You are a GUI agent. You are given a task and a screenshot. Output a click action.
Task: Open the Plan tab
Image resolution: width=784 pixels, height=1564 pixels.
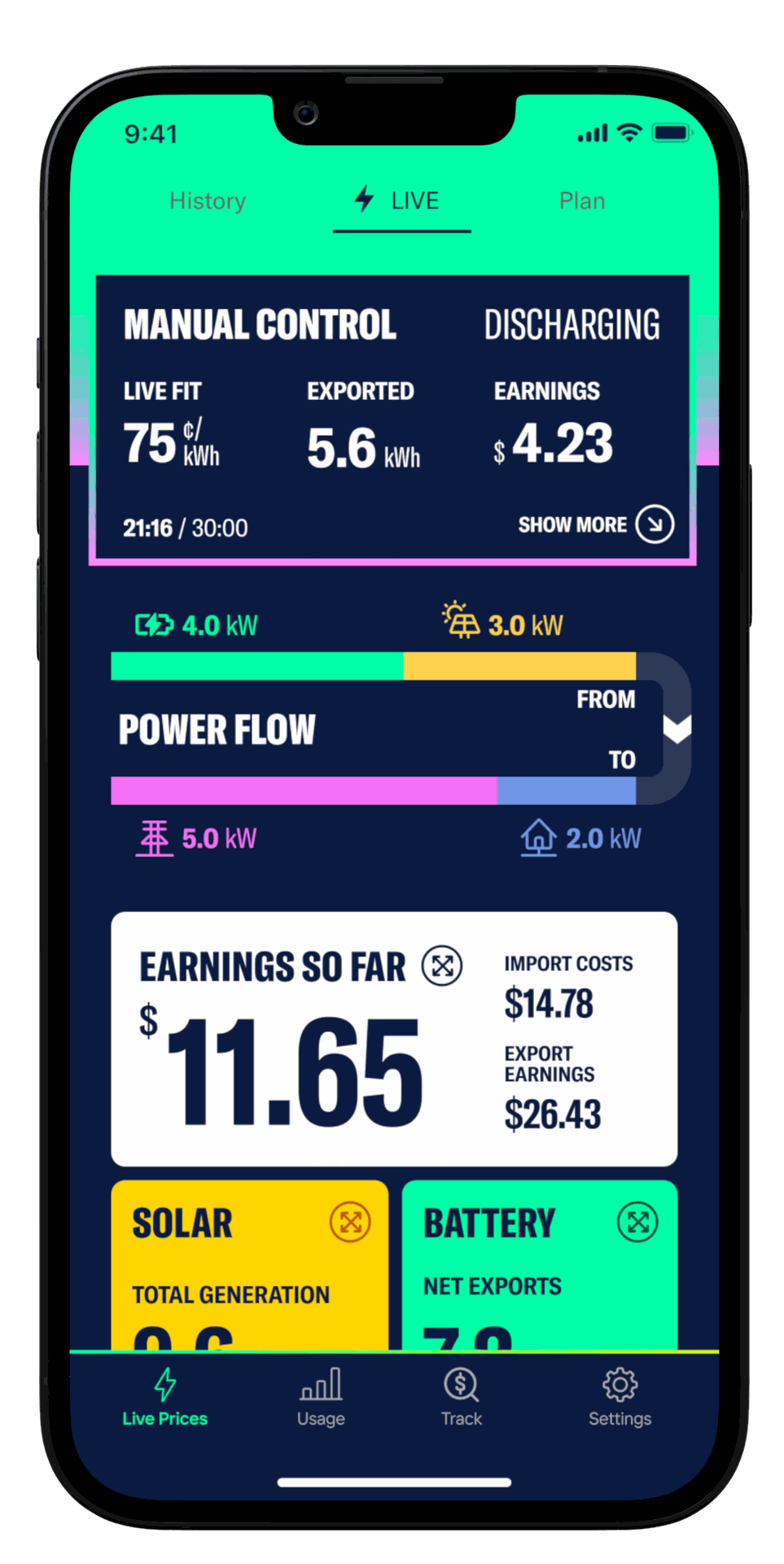[x=581, y=201]
